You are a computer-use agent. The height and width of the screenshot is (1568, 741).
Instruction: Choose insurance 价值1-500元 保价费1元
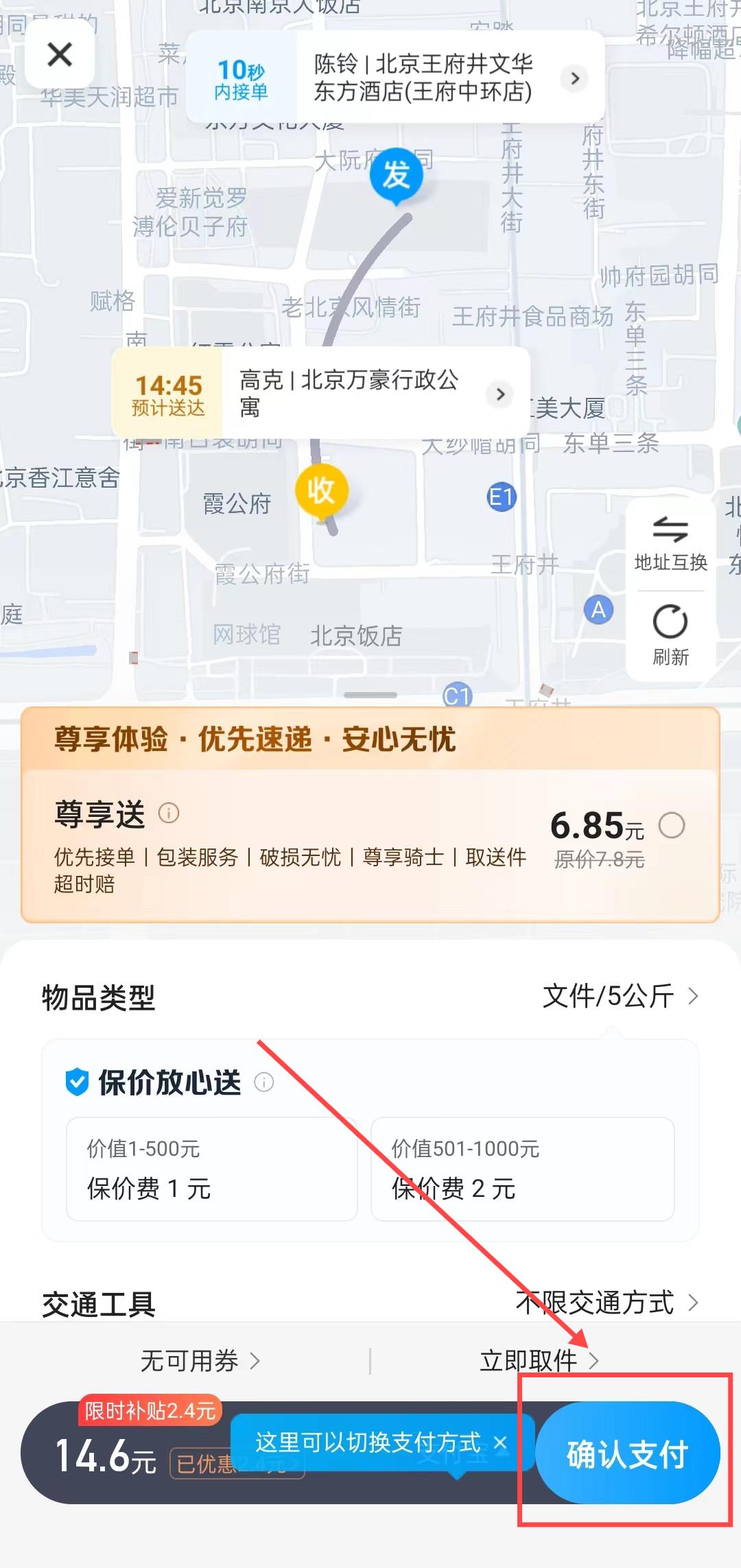[211, 1169]
